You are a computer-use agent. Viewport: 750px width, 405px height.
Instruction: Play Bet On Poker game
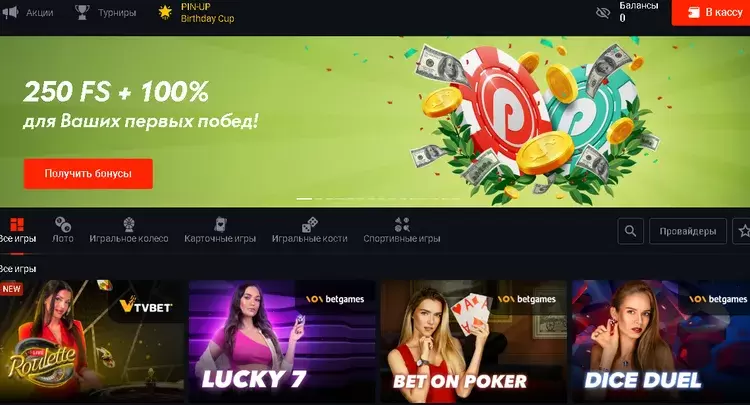[x=473, y=343]
